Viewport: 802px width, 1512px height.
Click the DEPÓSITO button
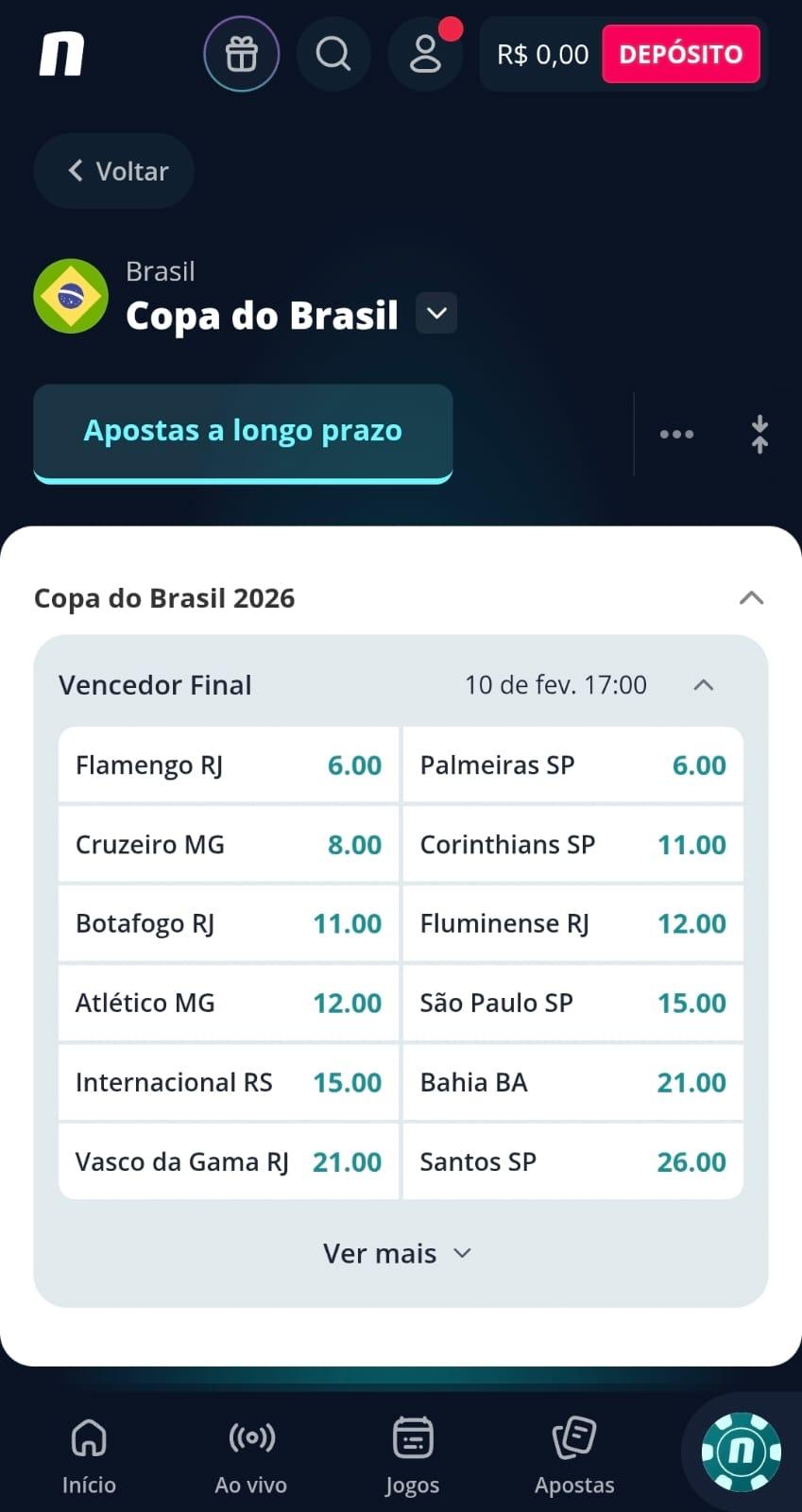pos(680,54)
